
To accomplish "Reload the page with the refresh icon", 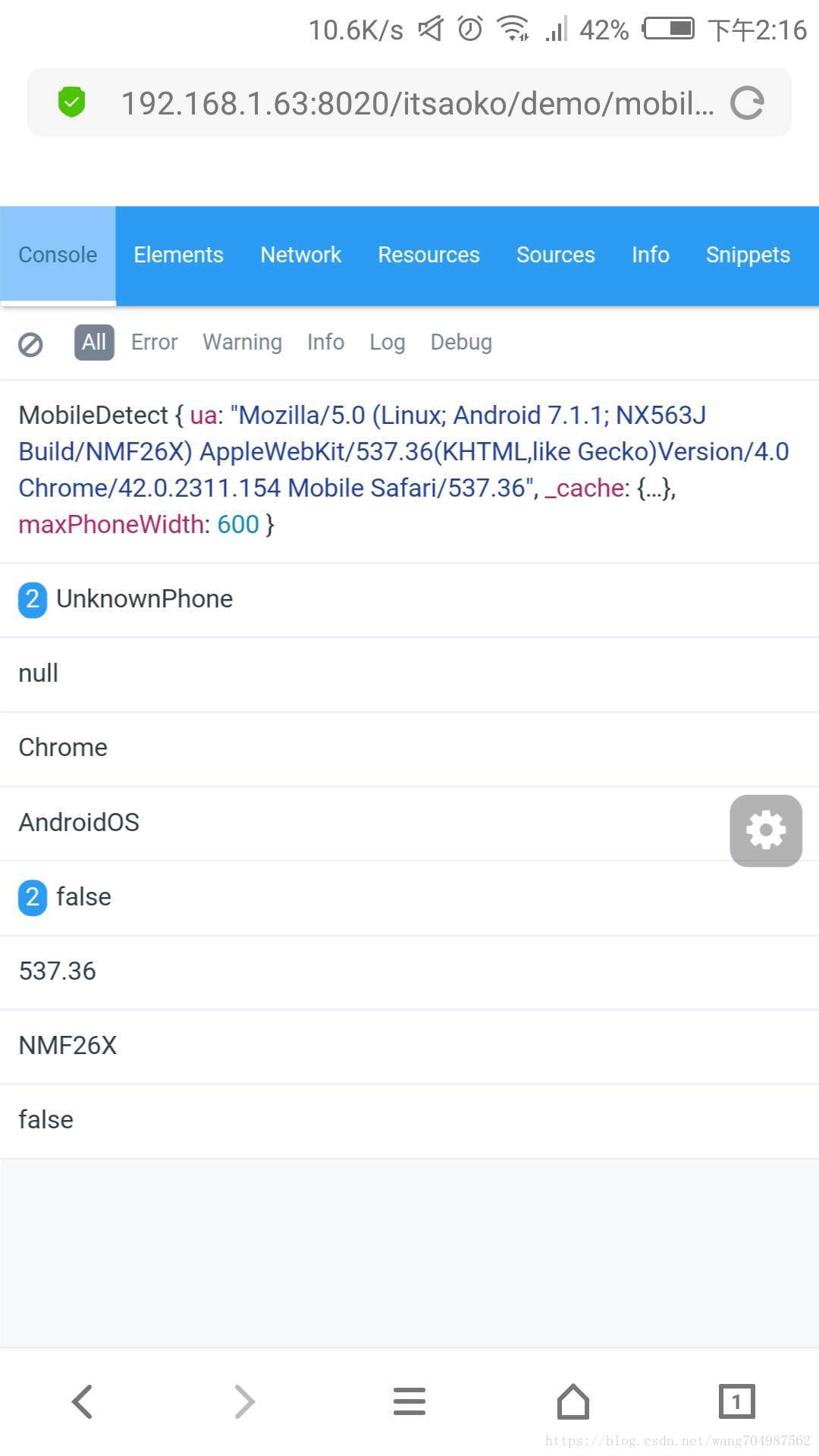I will tap(747, 103).
